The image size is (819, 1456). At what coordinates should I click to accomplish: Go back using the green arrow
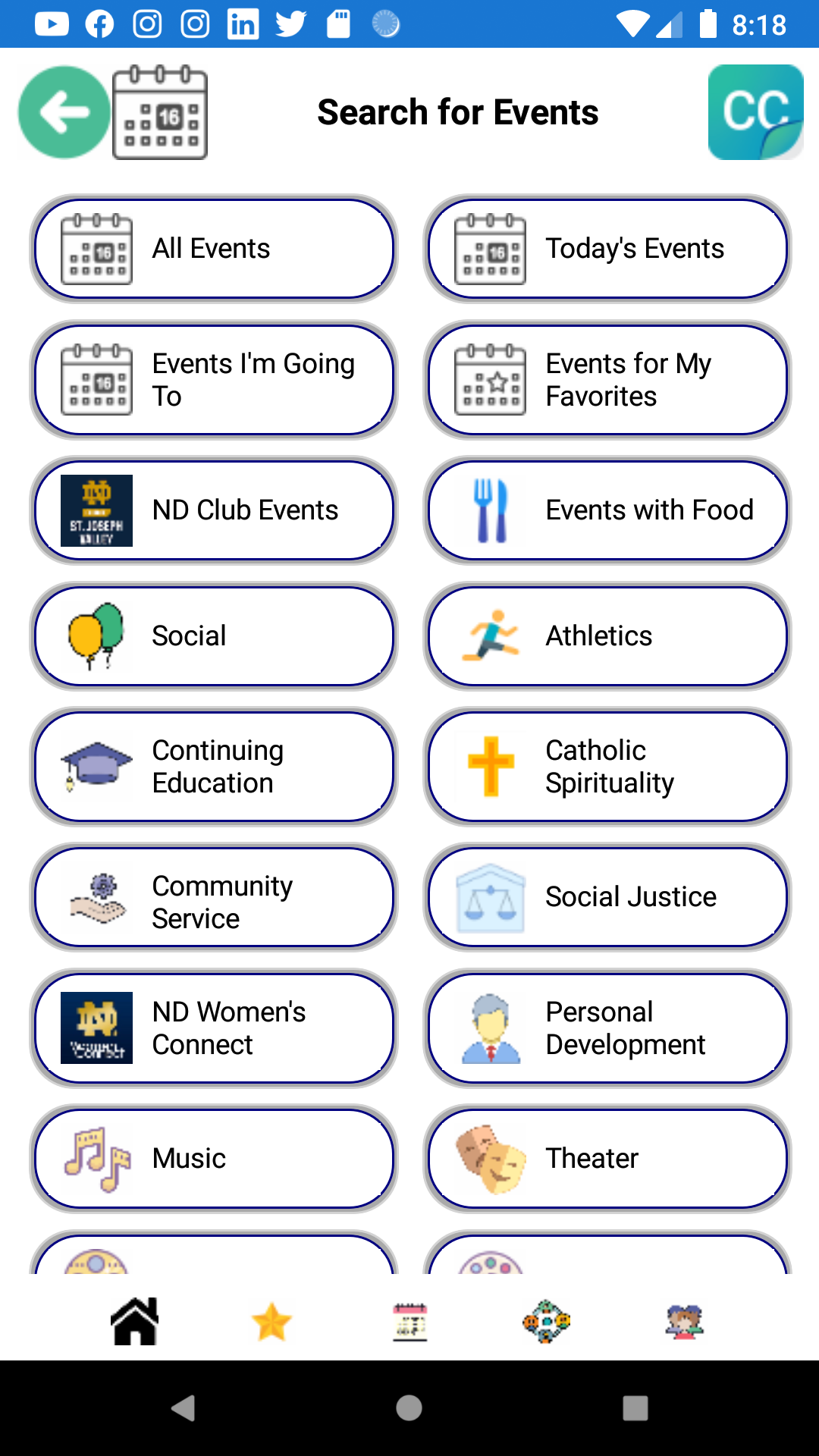click(x=64, y=113)
